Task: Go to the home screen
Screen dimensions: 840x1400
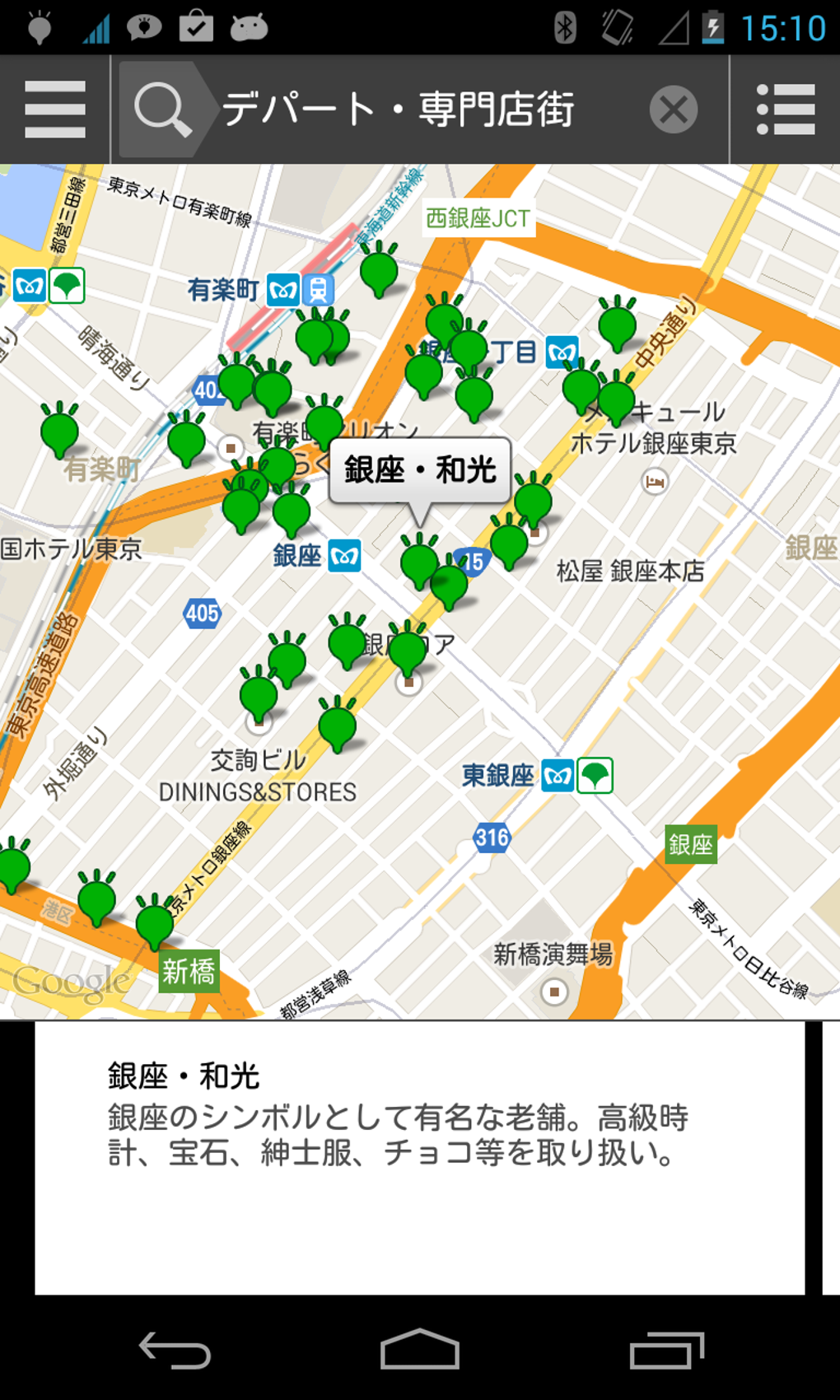Action: tap(420, 1350)
